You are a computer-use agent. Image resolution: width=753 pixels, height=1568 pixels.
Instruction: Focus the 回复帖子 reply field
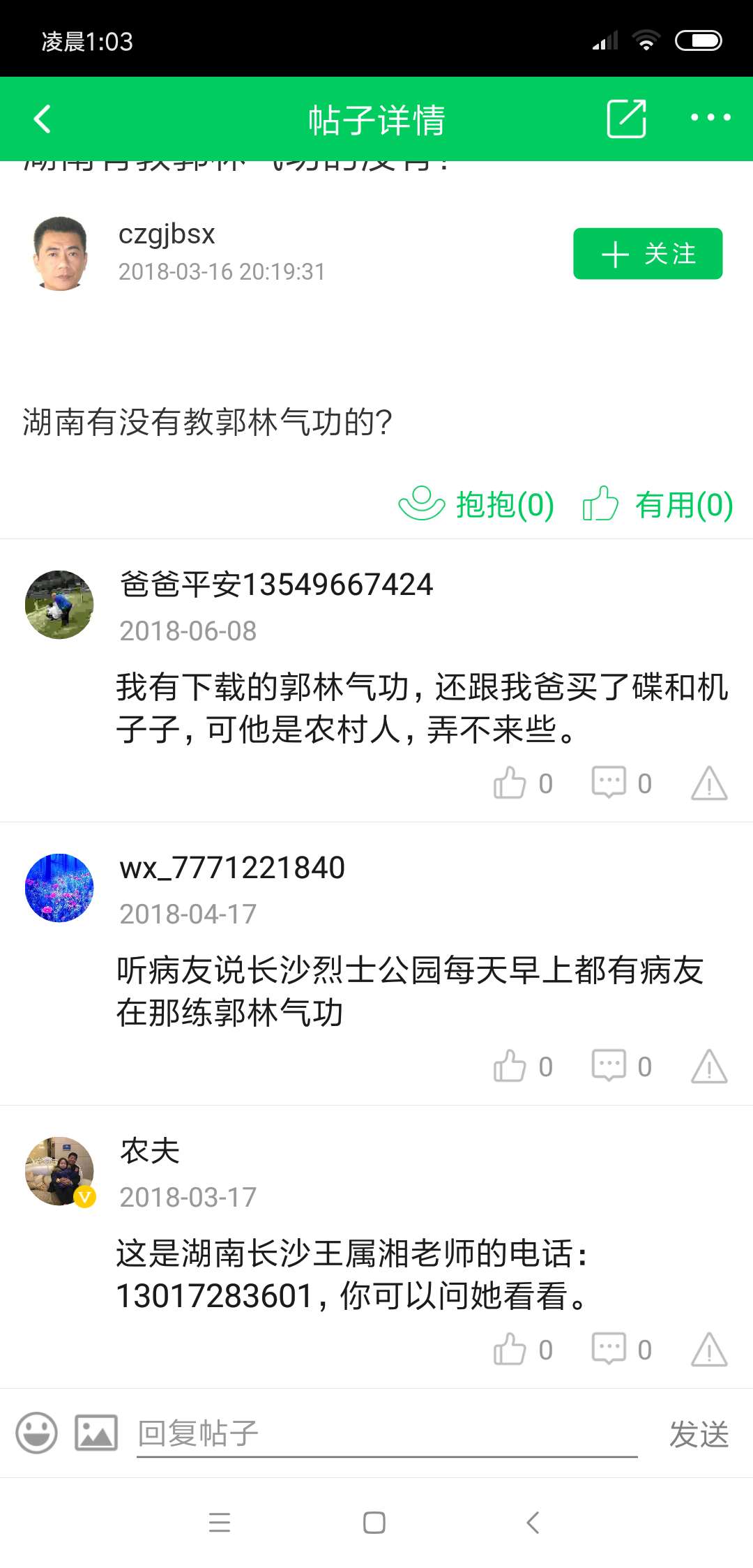(387, 1433)
